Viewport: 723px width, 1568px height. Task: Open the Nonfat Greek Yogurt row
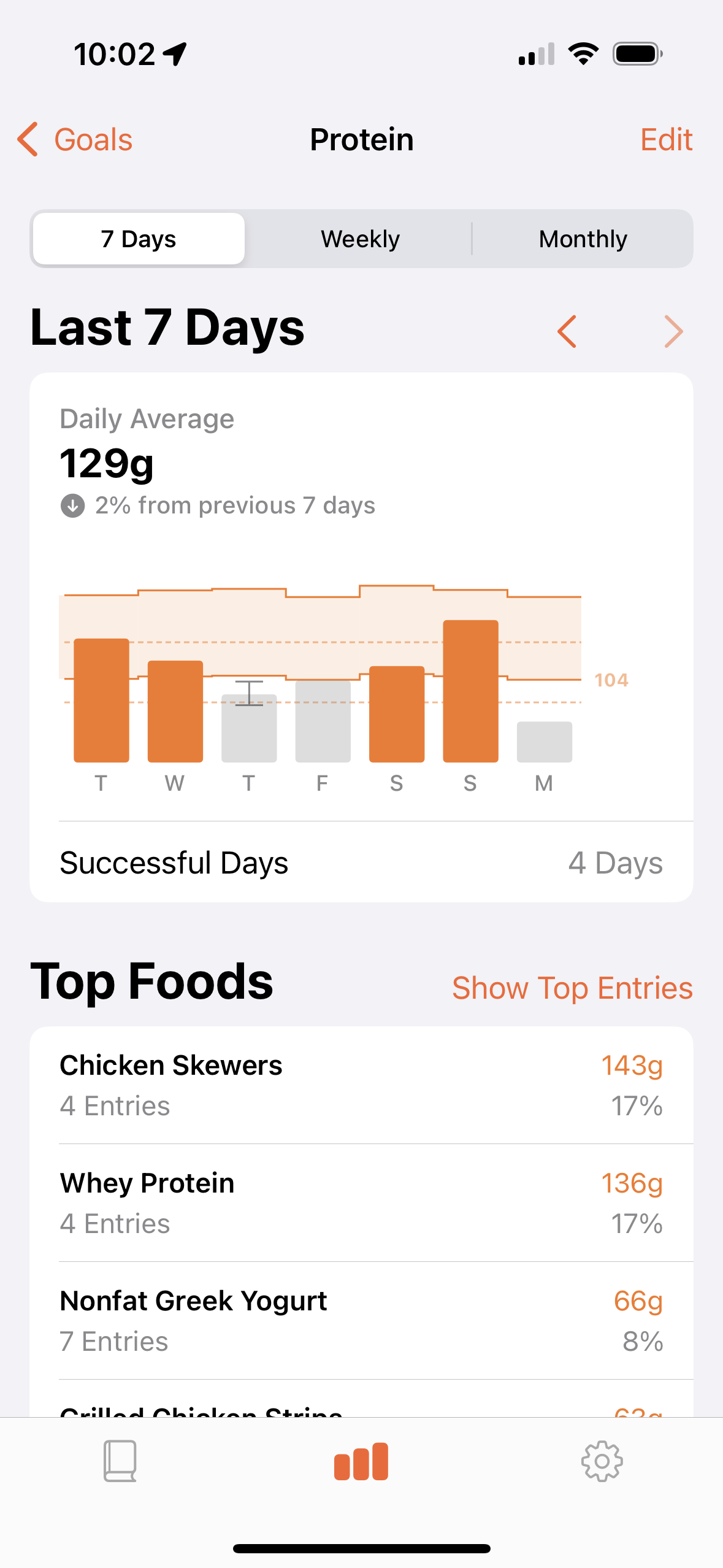pos(361,1321)
